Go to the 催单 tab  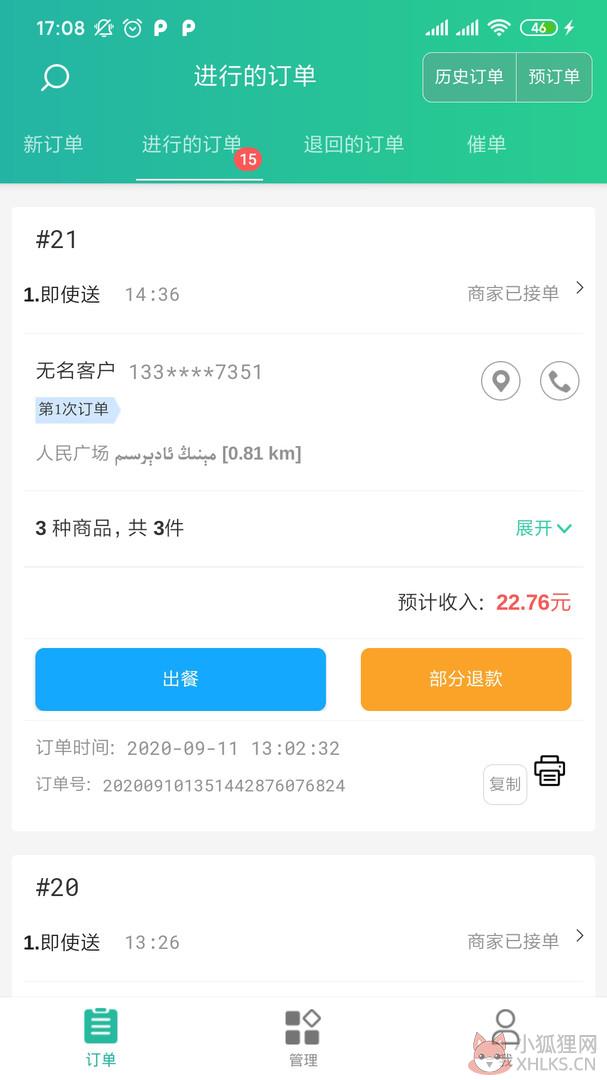pos(486,144)
